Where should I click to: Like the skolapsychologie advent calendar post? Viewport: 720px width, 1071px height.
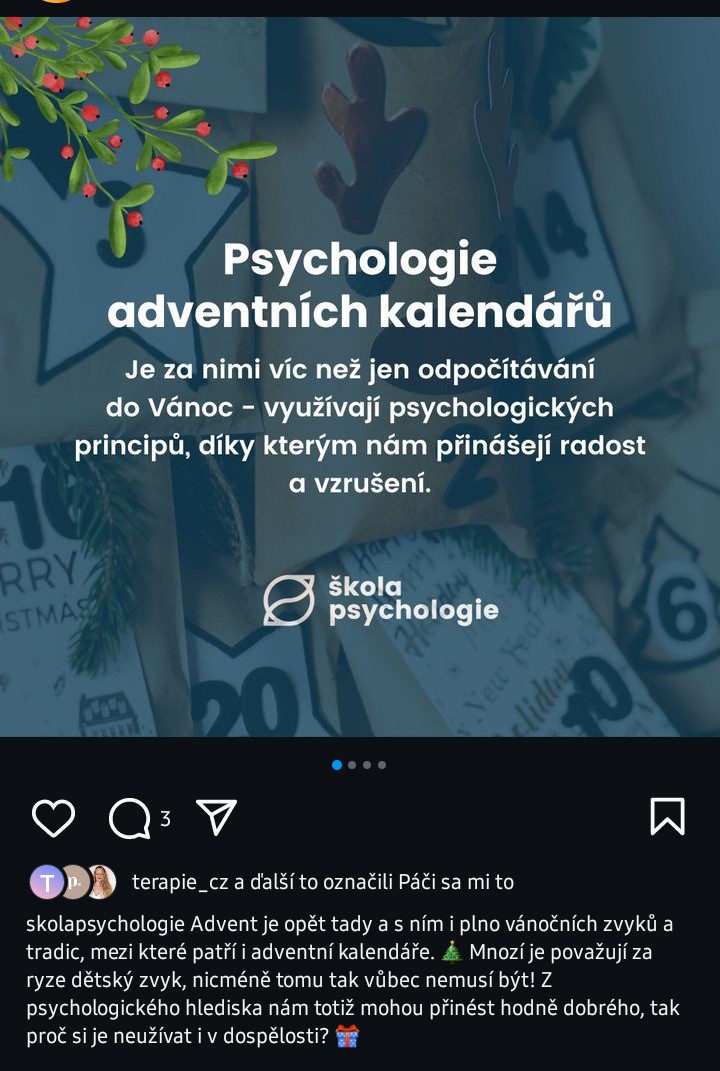pos(53,817)
